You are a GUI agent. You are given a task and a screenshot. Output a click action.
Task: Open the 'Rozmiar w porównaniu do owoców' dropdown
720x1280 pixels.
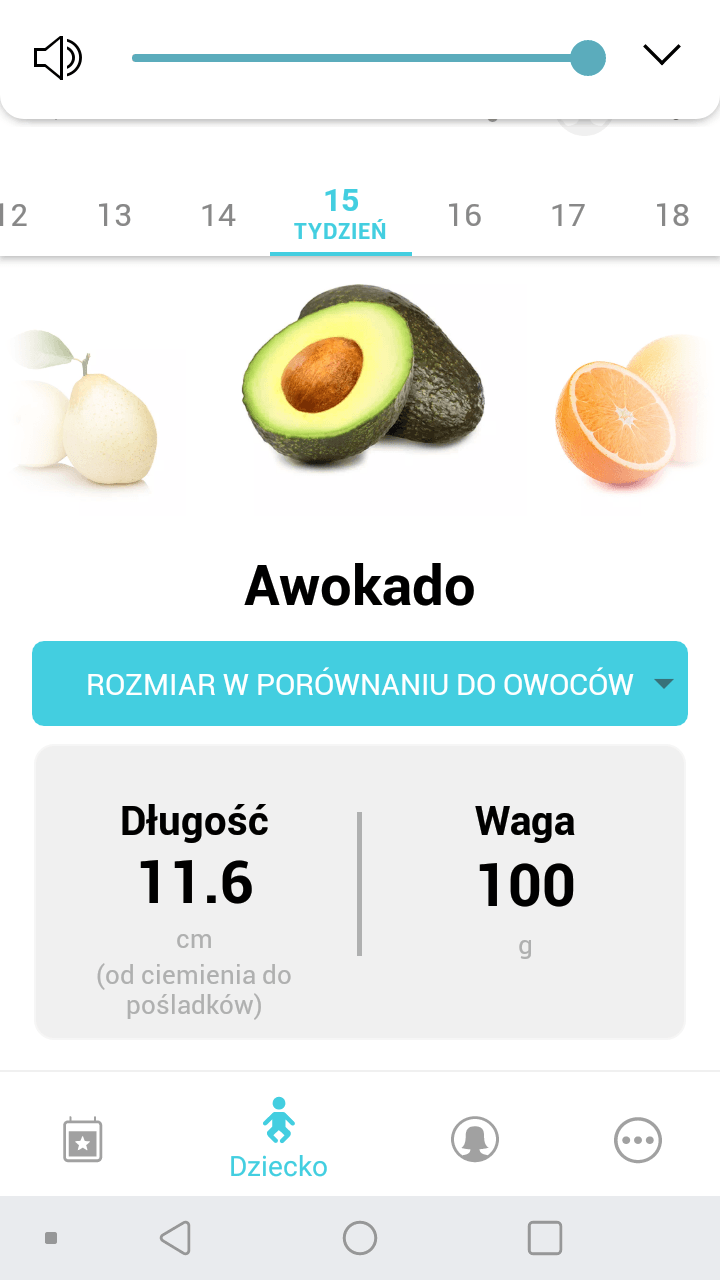pos(360,684)
